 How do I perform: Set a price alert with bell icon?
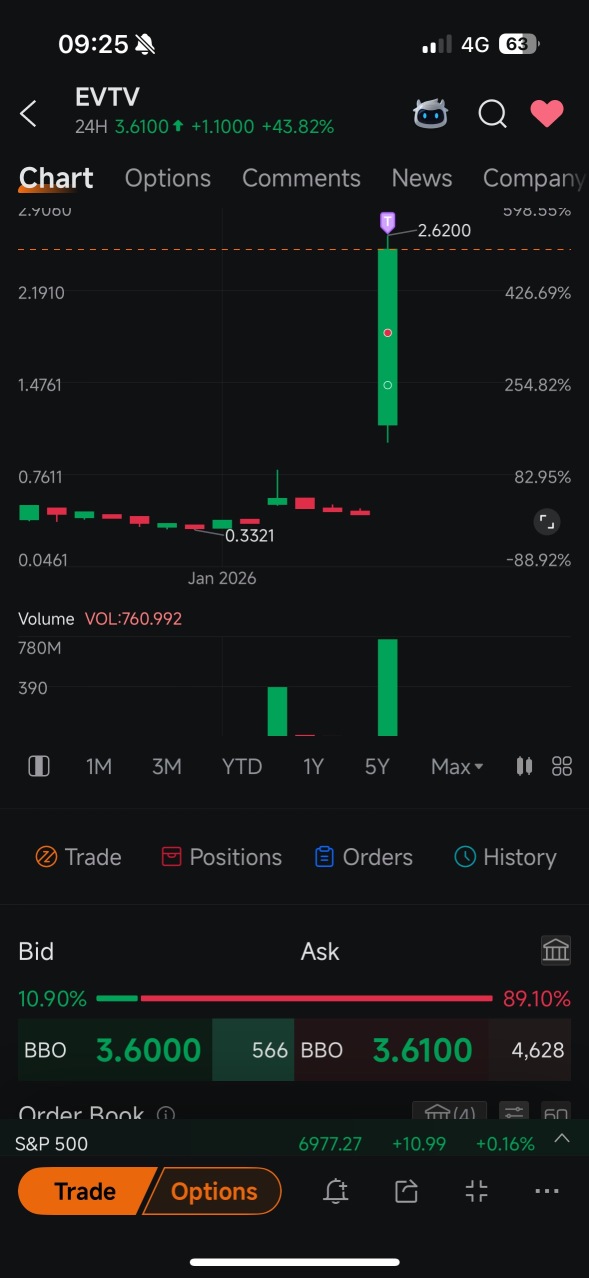tap(336, 1191)
